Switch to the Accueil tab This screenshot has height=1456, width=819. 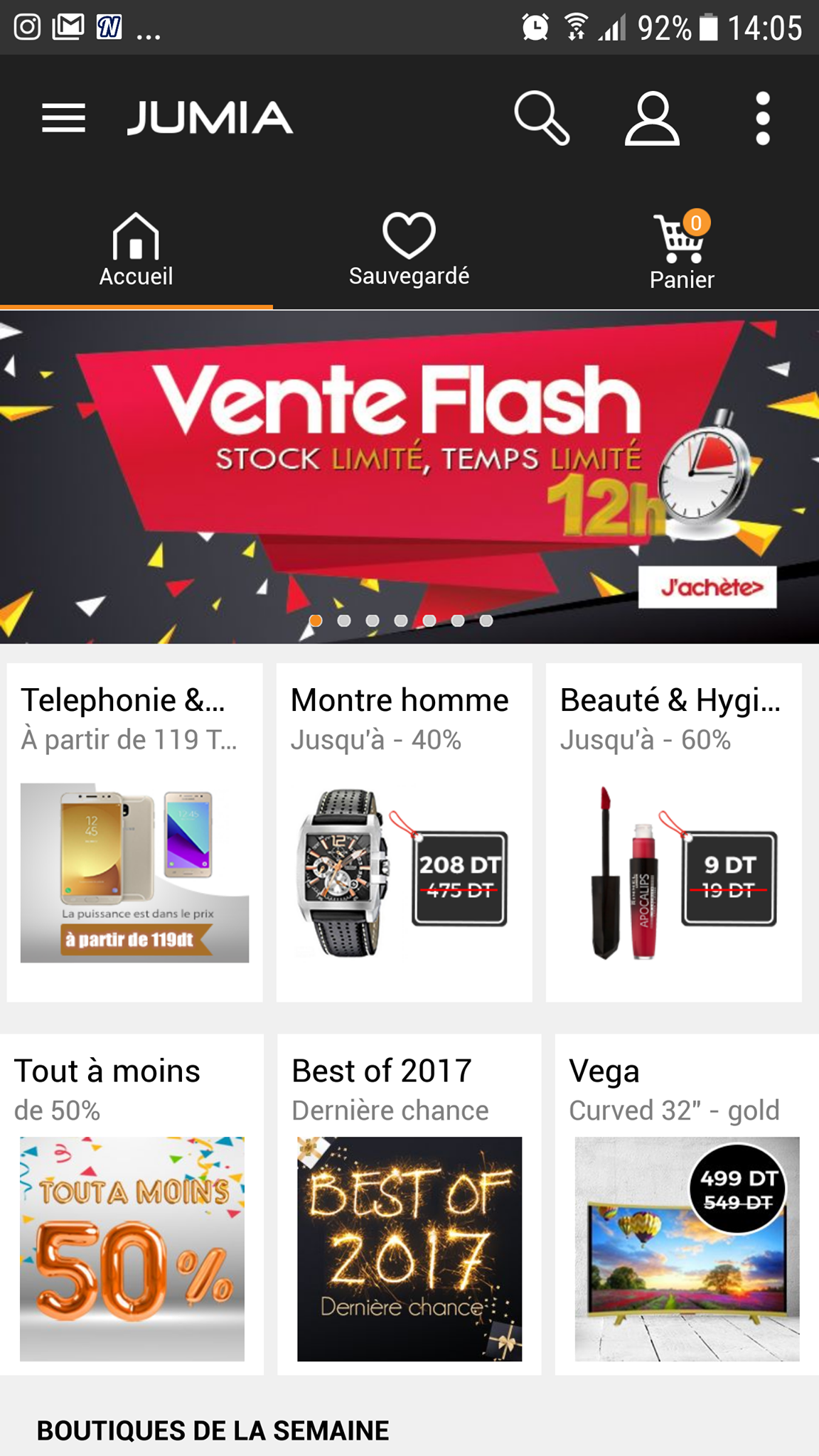point(136,250)
